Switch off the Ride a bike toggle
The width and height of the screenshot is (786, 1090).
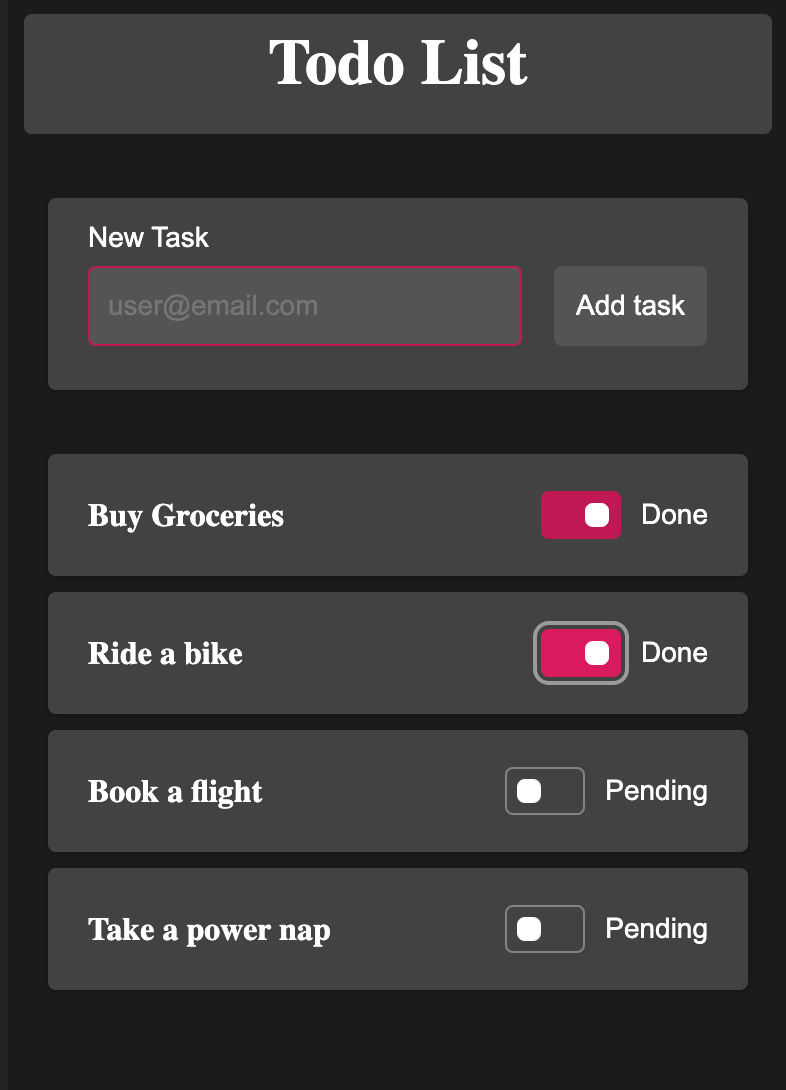pos(581,653)
